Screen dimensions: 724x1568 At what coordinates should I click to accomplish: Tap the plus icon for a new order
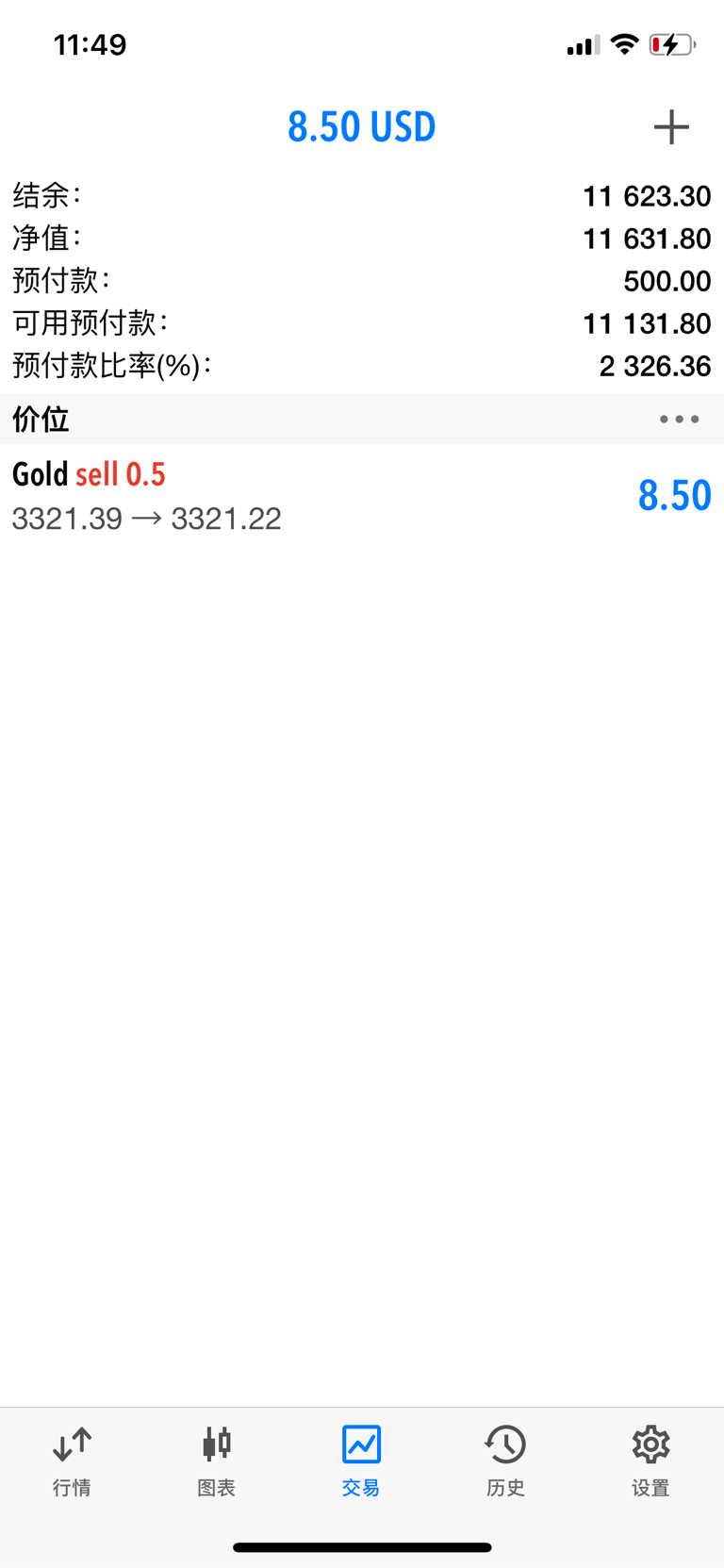pyautogui.click(x=671, y=126)
